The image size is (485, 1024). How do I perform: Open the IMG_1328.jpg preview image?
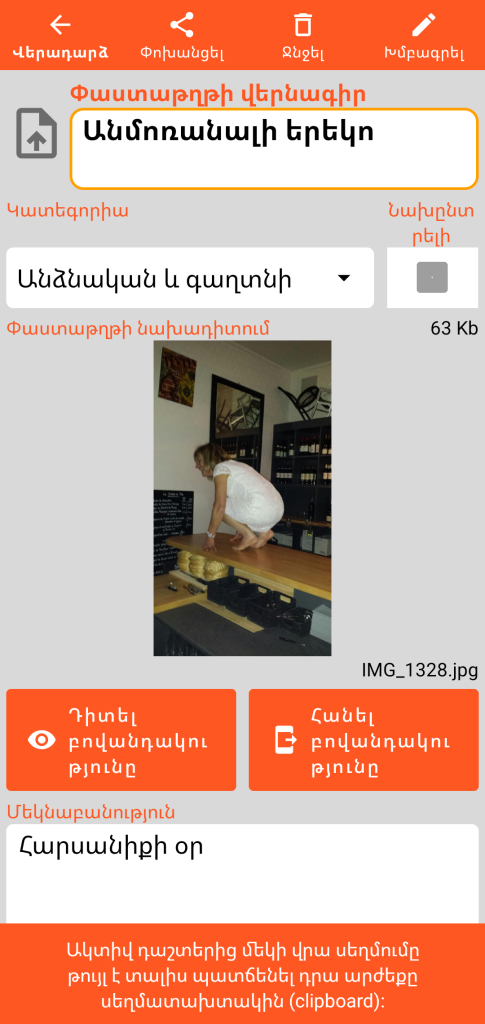[242, 498]
